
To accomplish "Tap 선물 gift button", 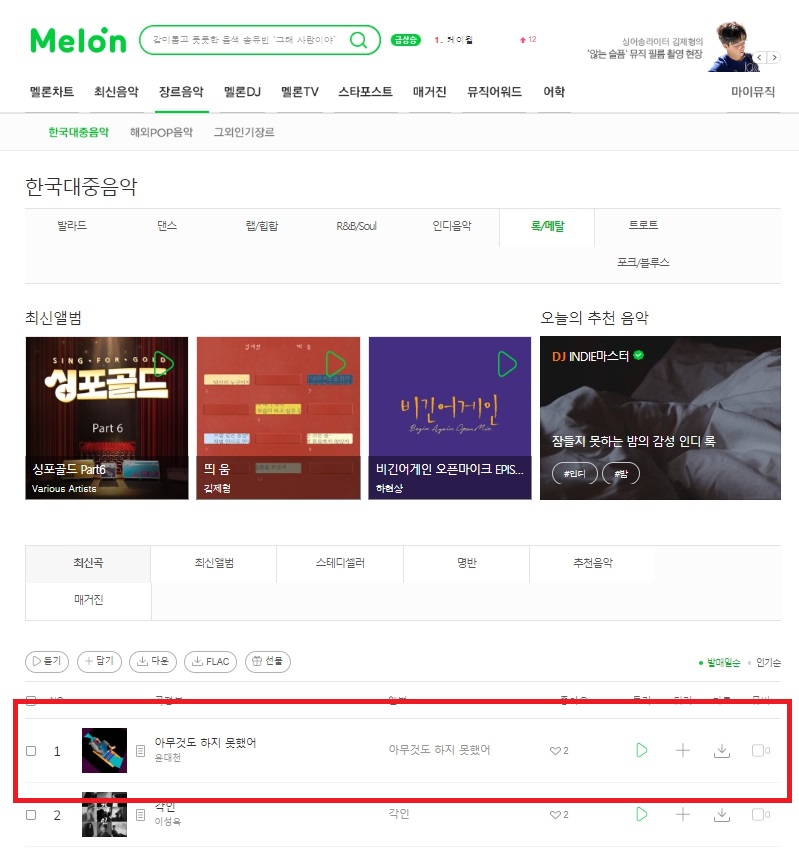I will coord(268,662).
